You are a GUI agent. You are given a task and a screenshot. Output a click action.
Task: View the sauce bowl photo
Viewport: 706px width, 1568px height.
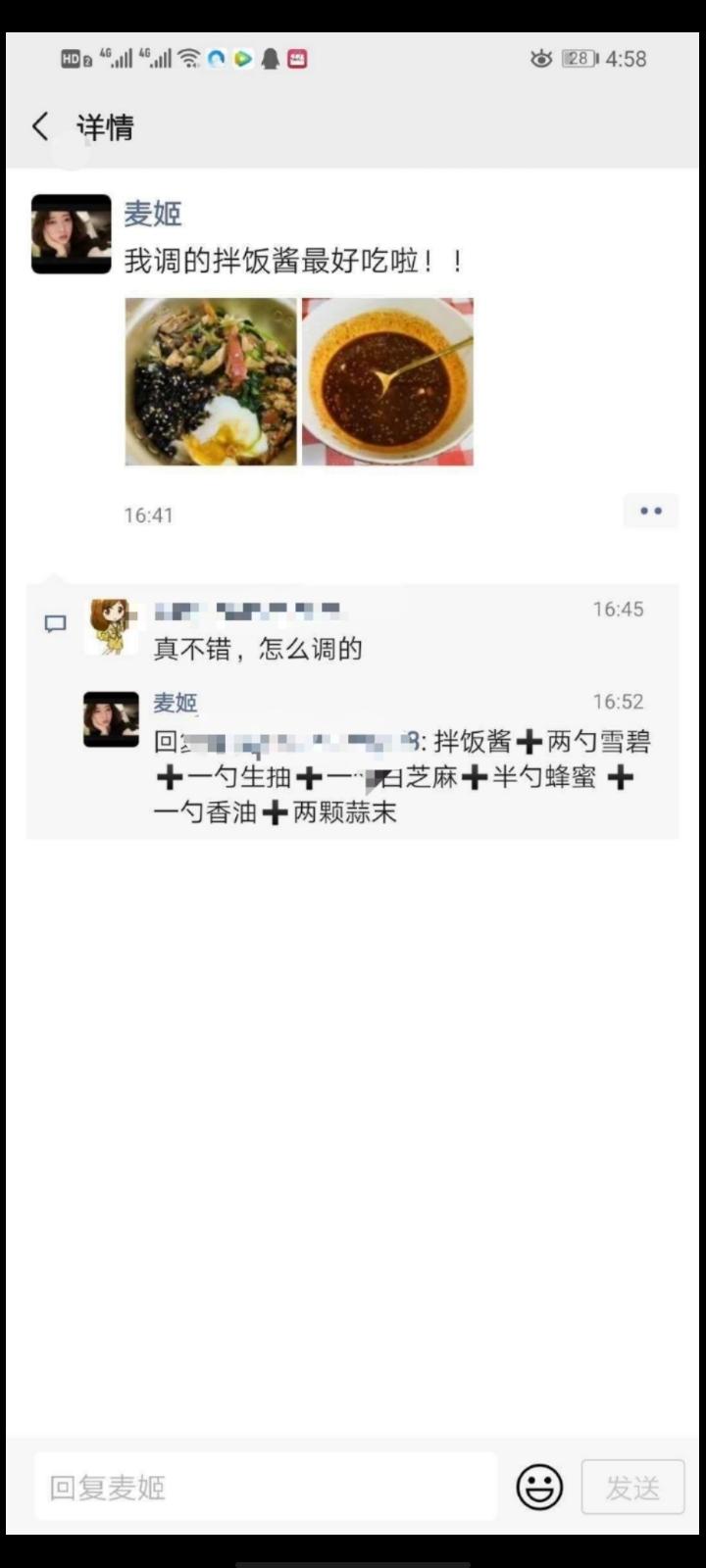point(387,381)
